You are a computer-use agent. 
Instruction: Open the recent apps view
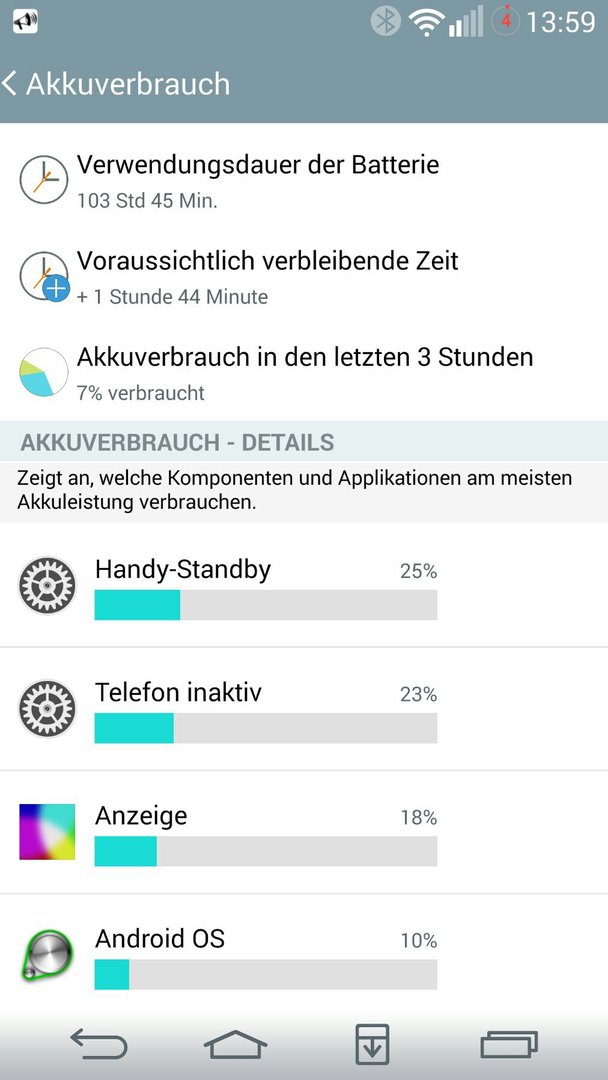tap(509, 1044)
